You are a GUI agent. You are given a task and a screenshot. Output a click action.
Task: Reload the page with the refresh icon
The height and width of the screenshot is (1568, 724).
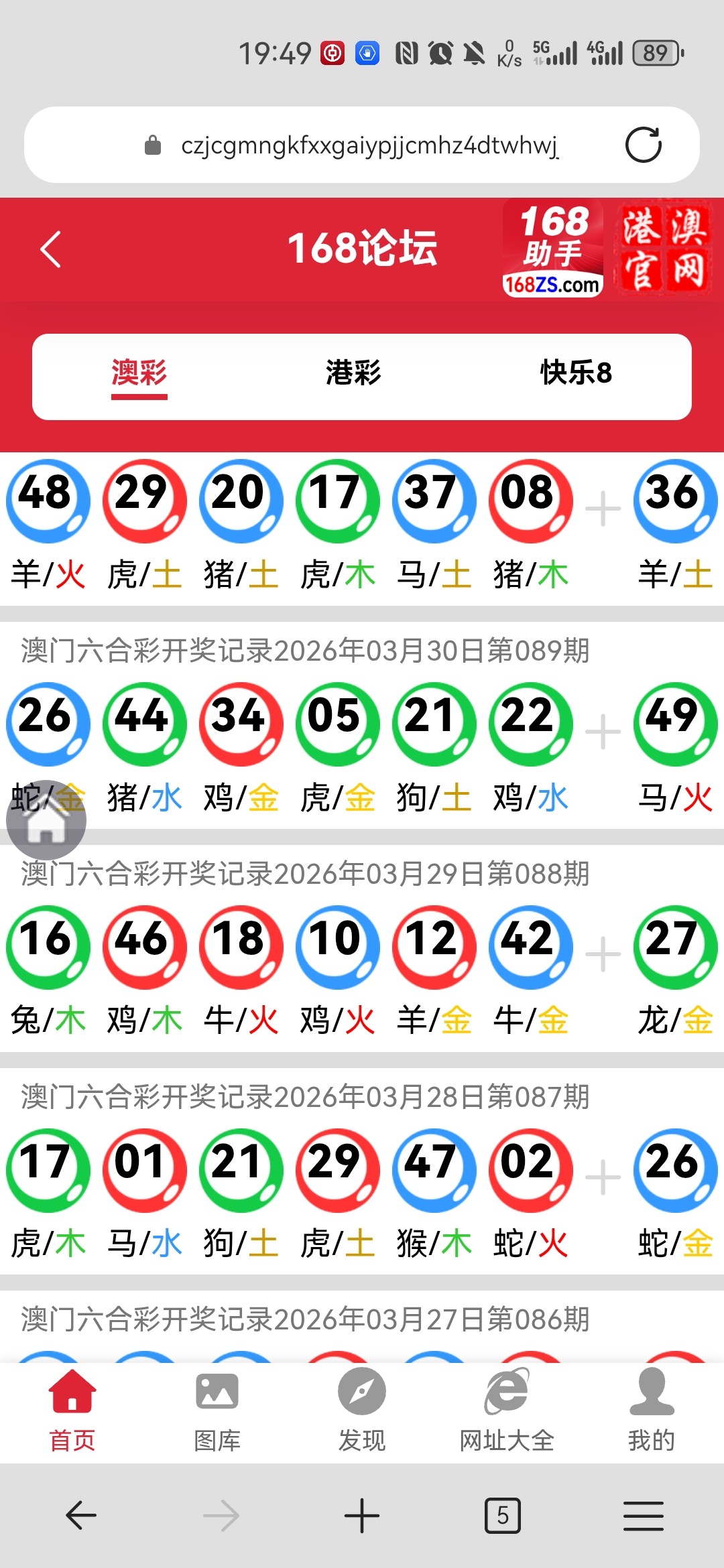[x=643, y=145]
